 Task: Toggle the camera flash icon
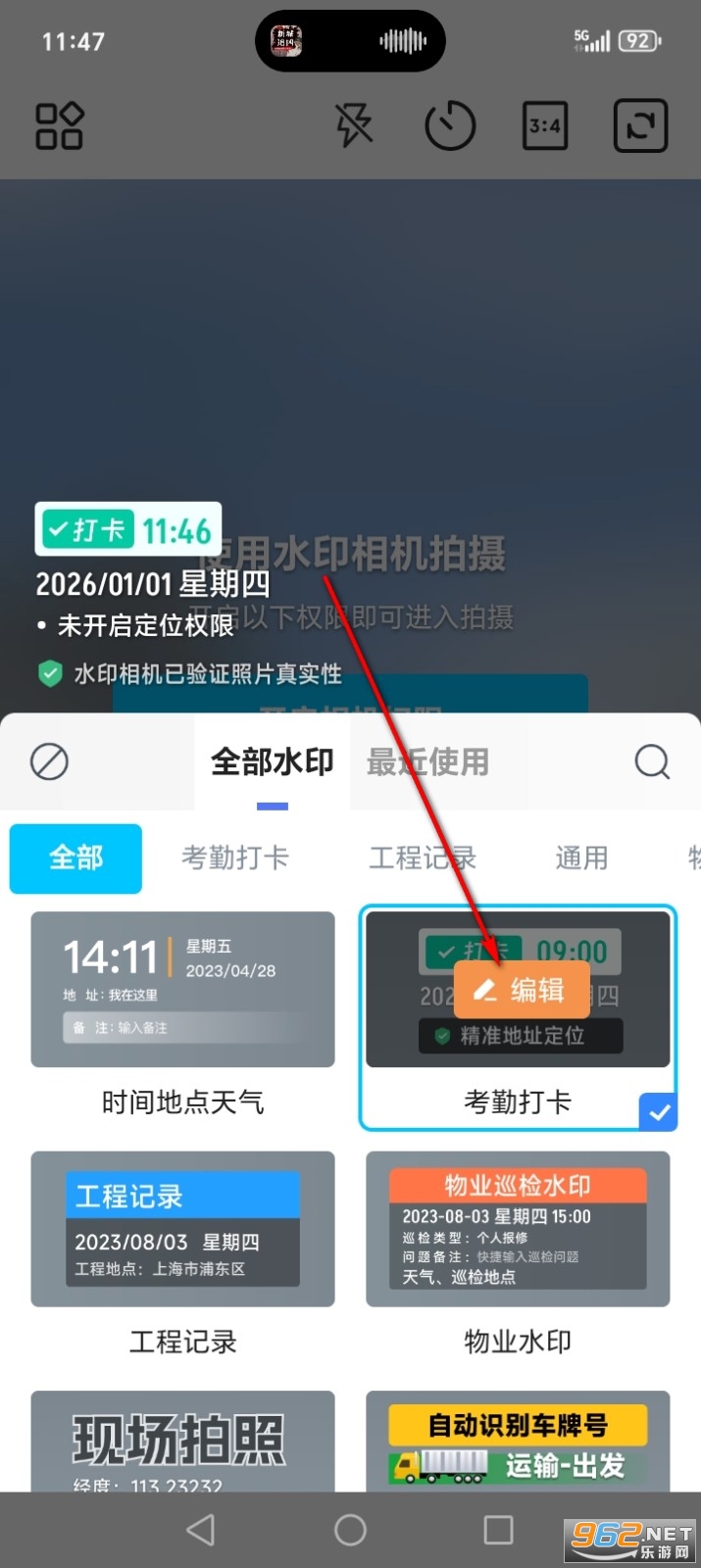click(354, 125)
